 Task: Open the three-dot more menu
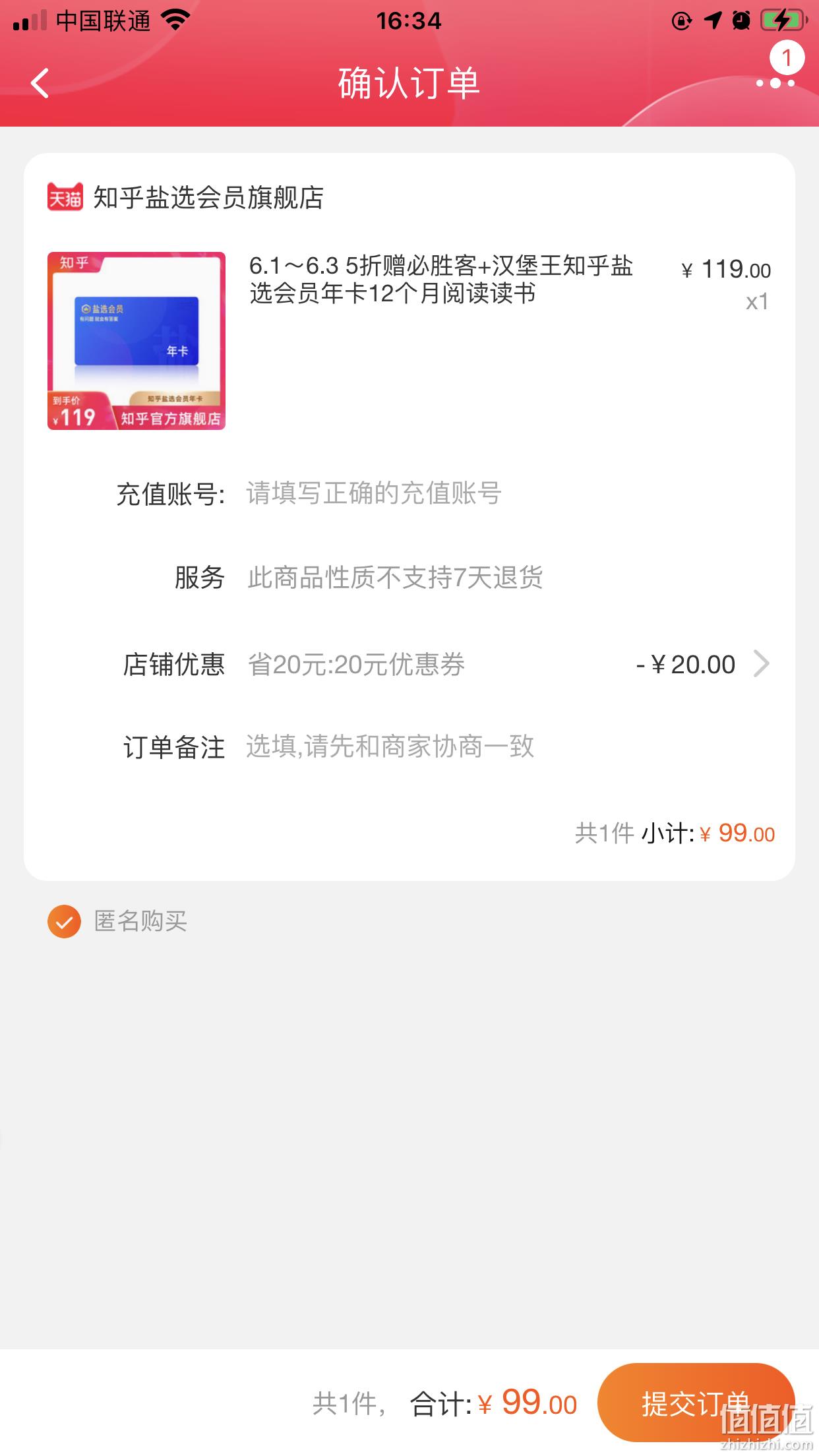(775, 83)
